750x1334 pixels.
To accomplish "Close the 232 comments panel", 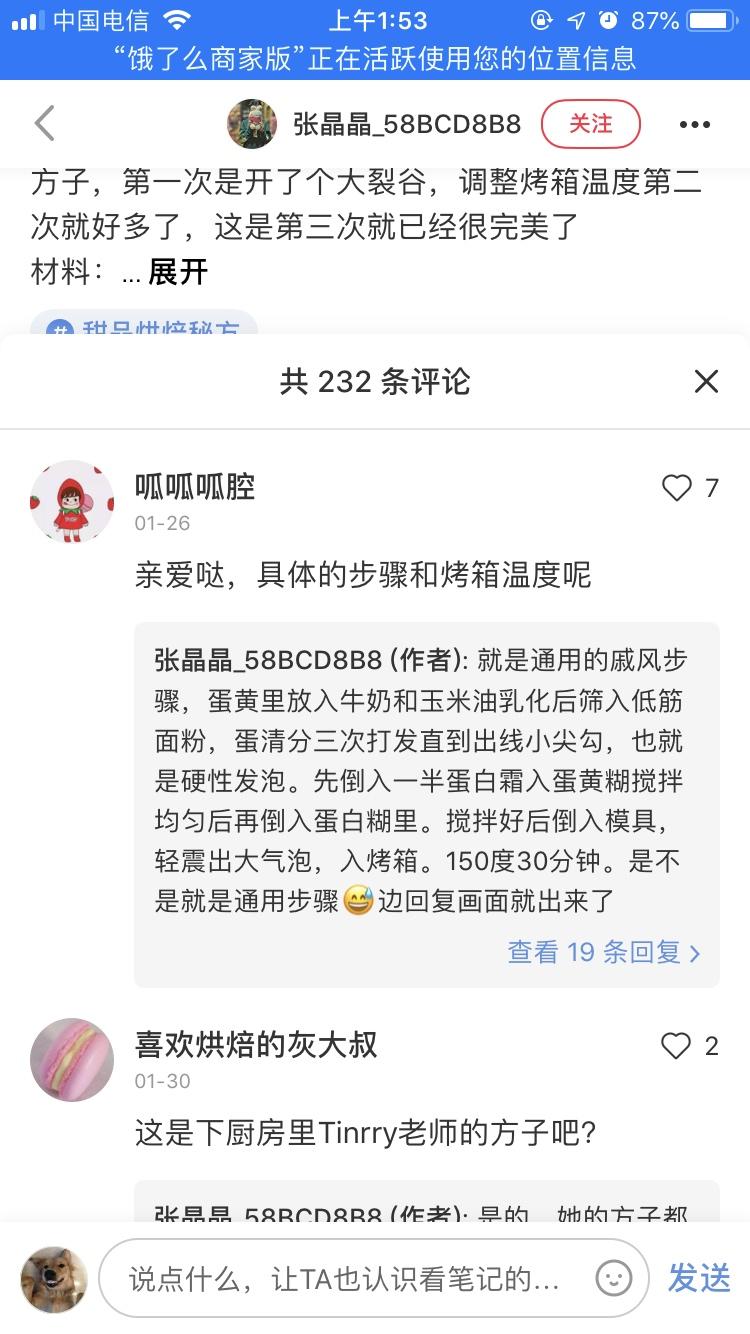I will [x=706, y=381].
